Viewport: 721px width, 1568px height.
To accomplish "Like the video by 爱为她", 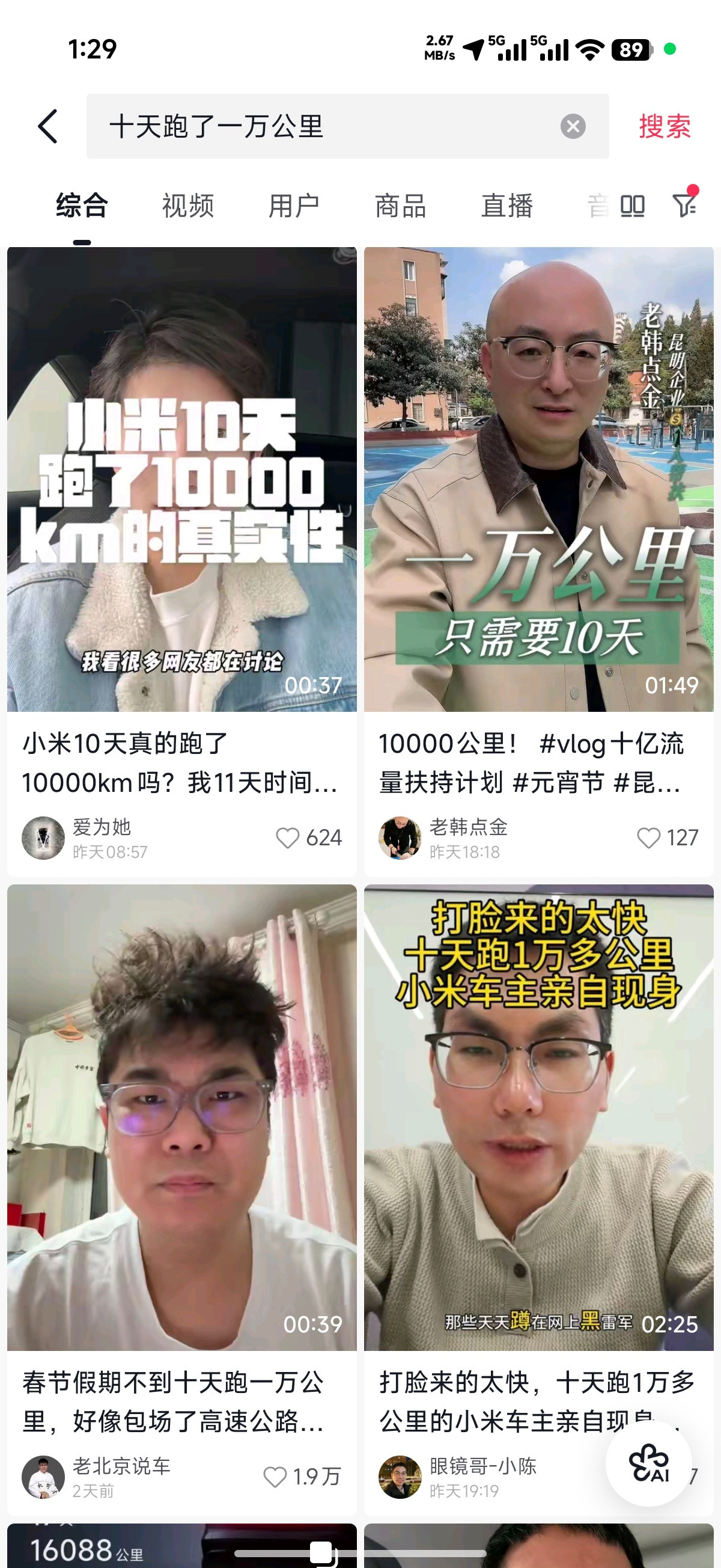I will coord(287,837).
